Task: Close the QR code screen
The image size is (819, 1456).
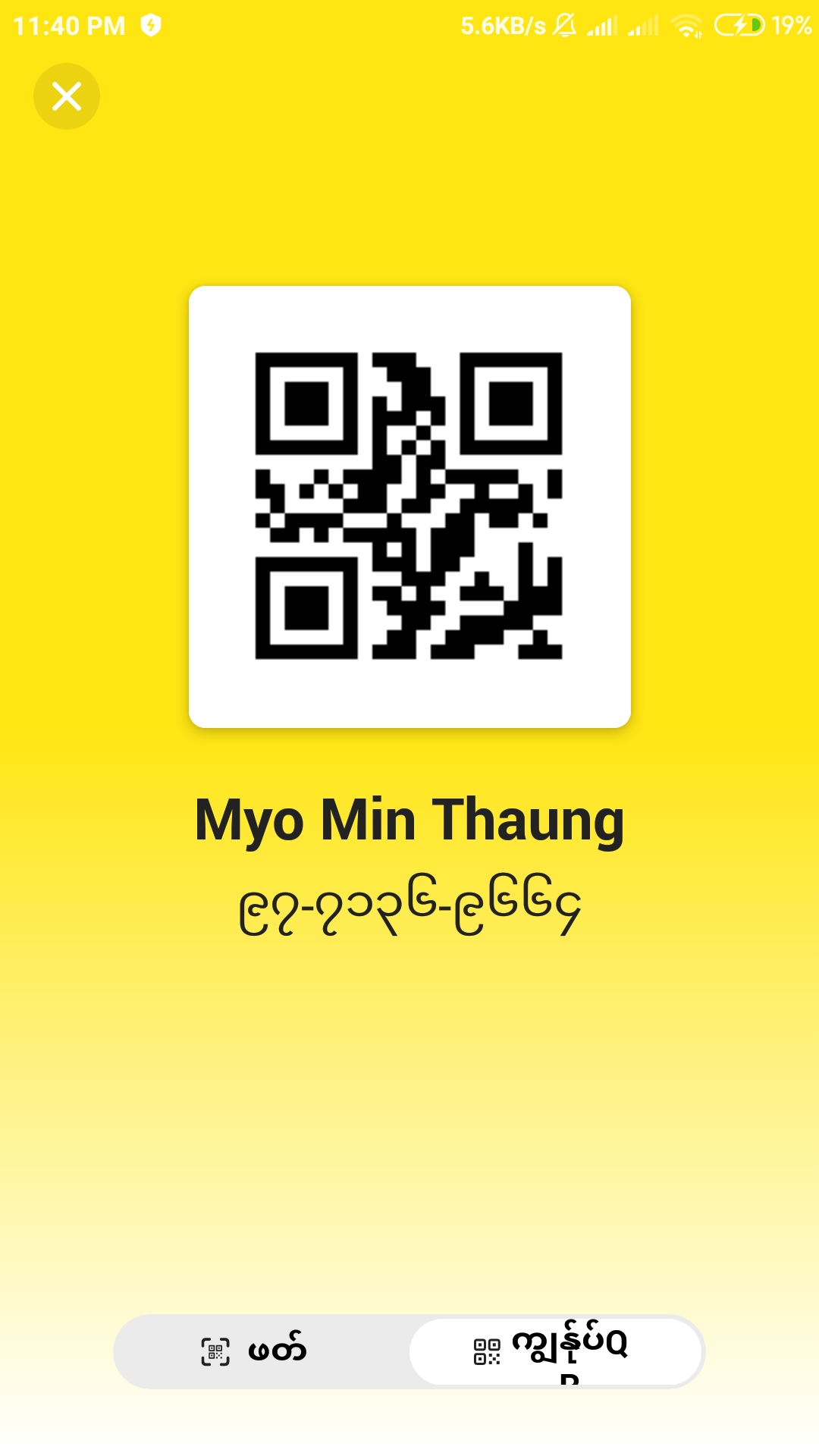Action: (67, 96)
